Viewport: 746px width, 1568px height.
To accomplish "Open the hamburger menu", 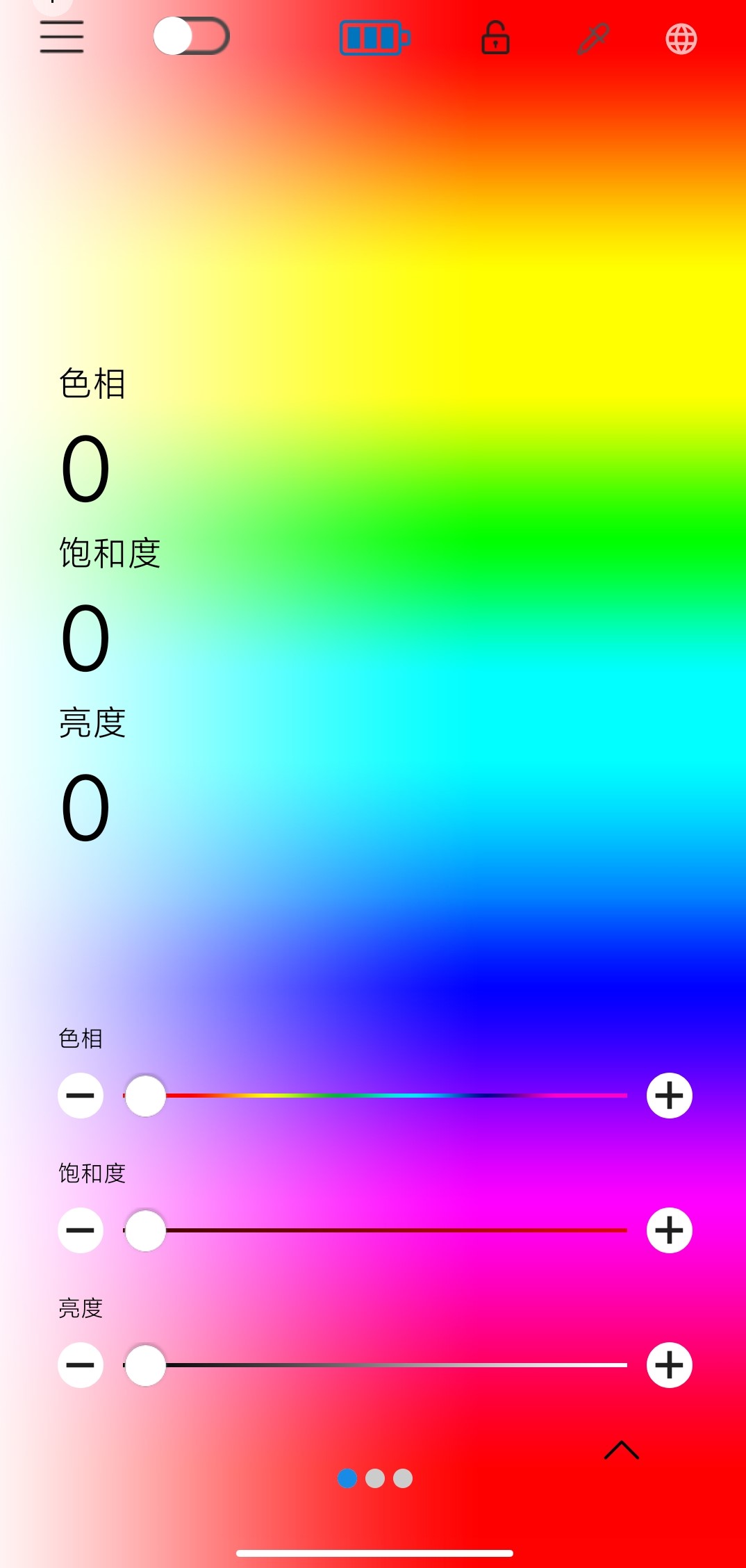I will pos(62,37).
